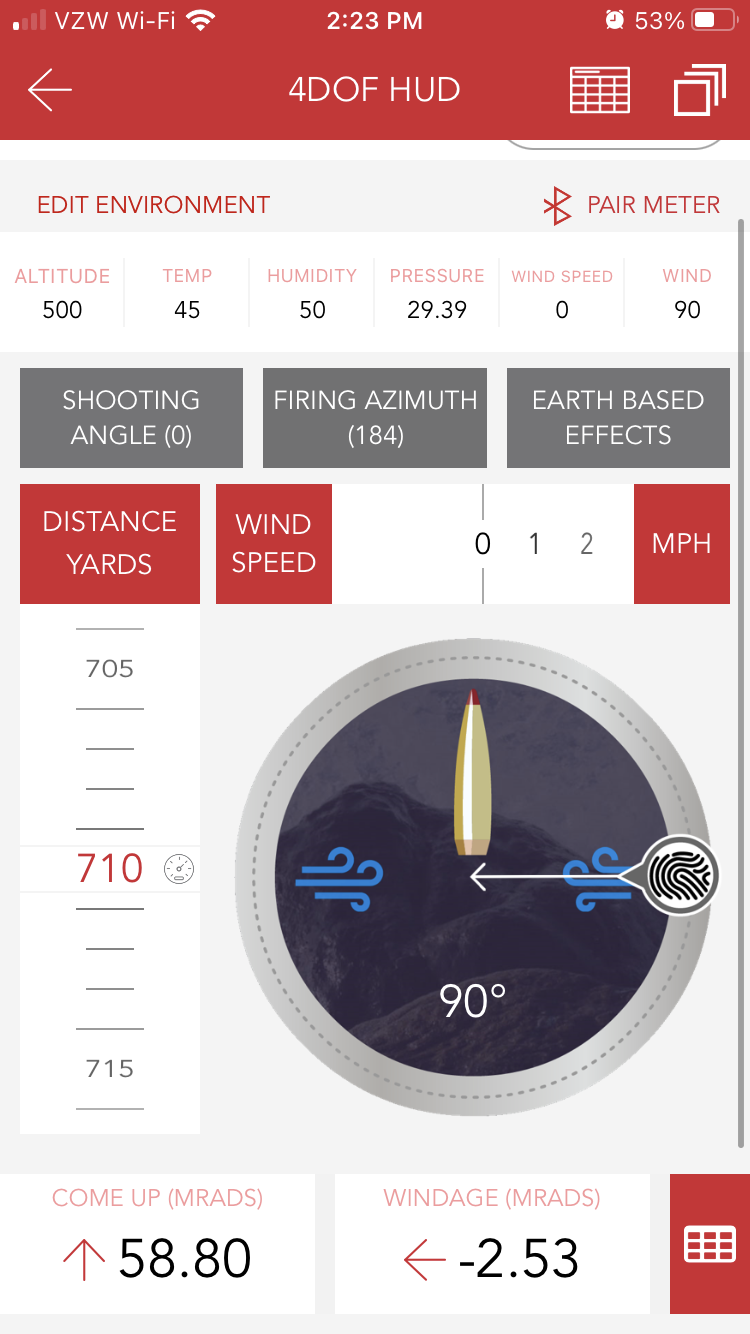Pair a Bluetooth weather meter

pyautogui.click(x=632, y=205)
